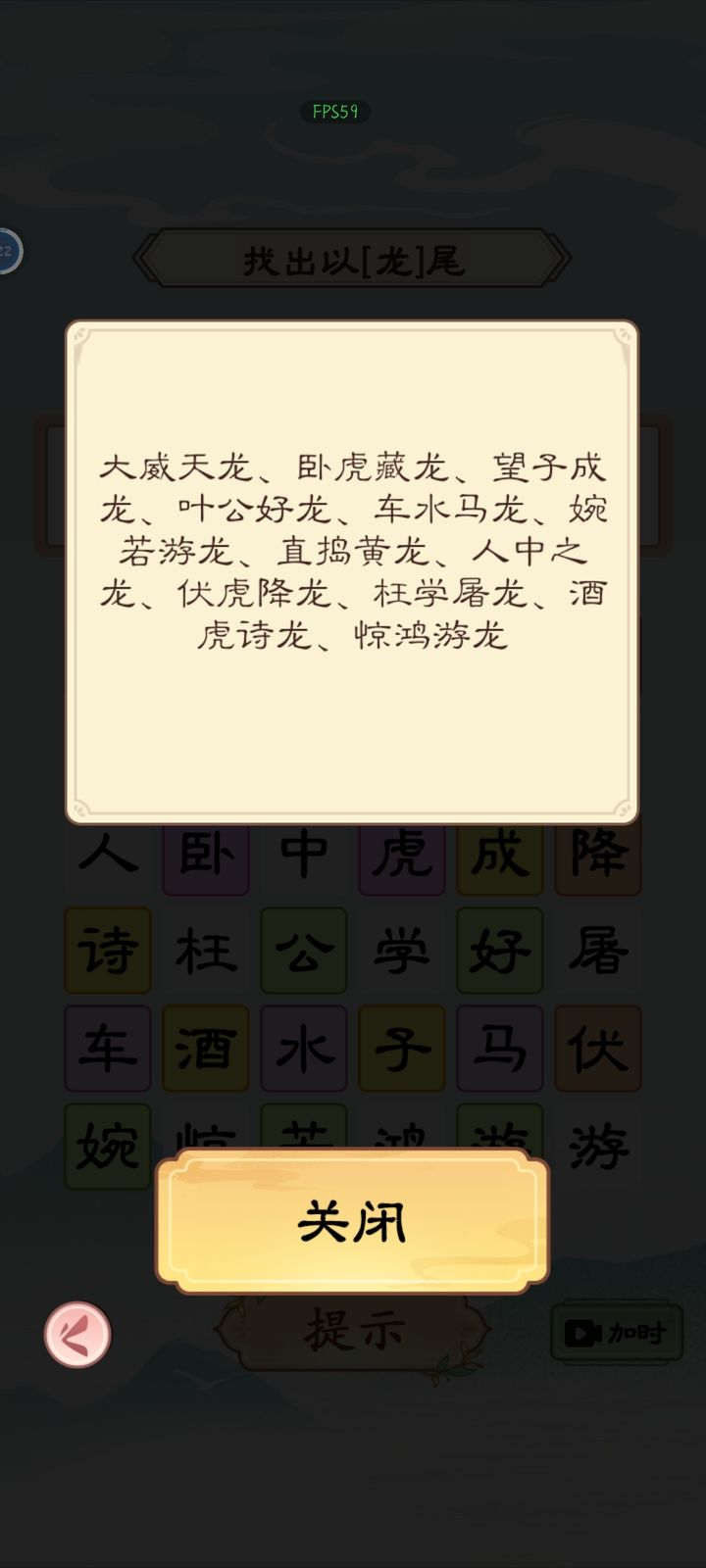Close the dragon idiom answer popup
706x1568 pixels.
pos(352,1221)
